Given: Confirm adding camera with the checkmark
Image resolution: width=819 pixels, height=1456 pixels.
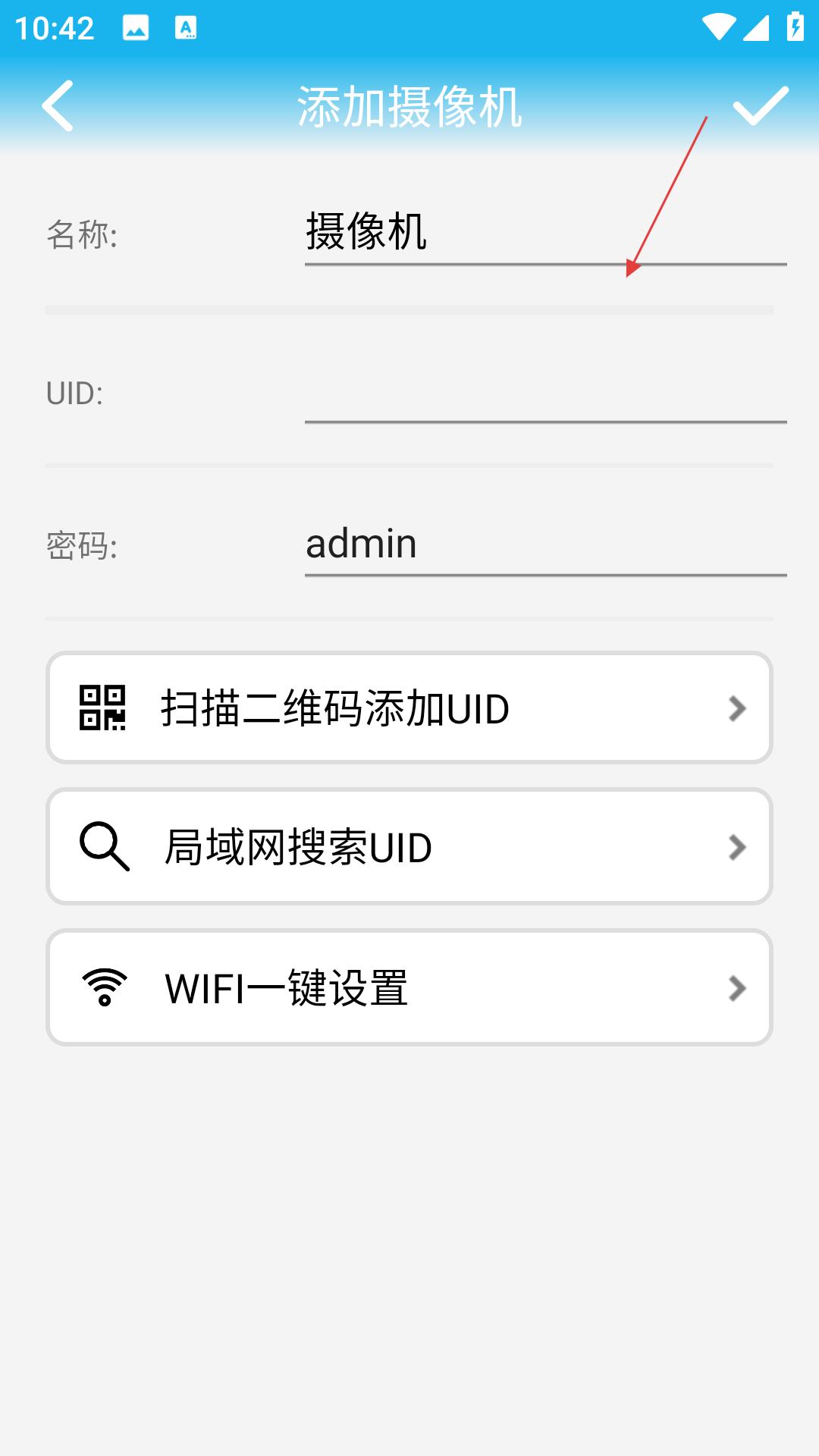Looking at the screenshot, I should [761, 105].
